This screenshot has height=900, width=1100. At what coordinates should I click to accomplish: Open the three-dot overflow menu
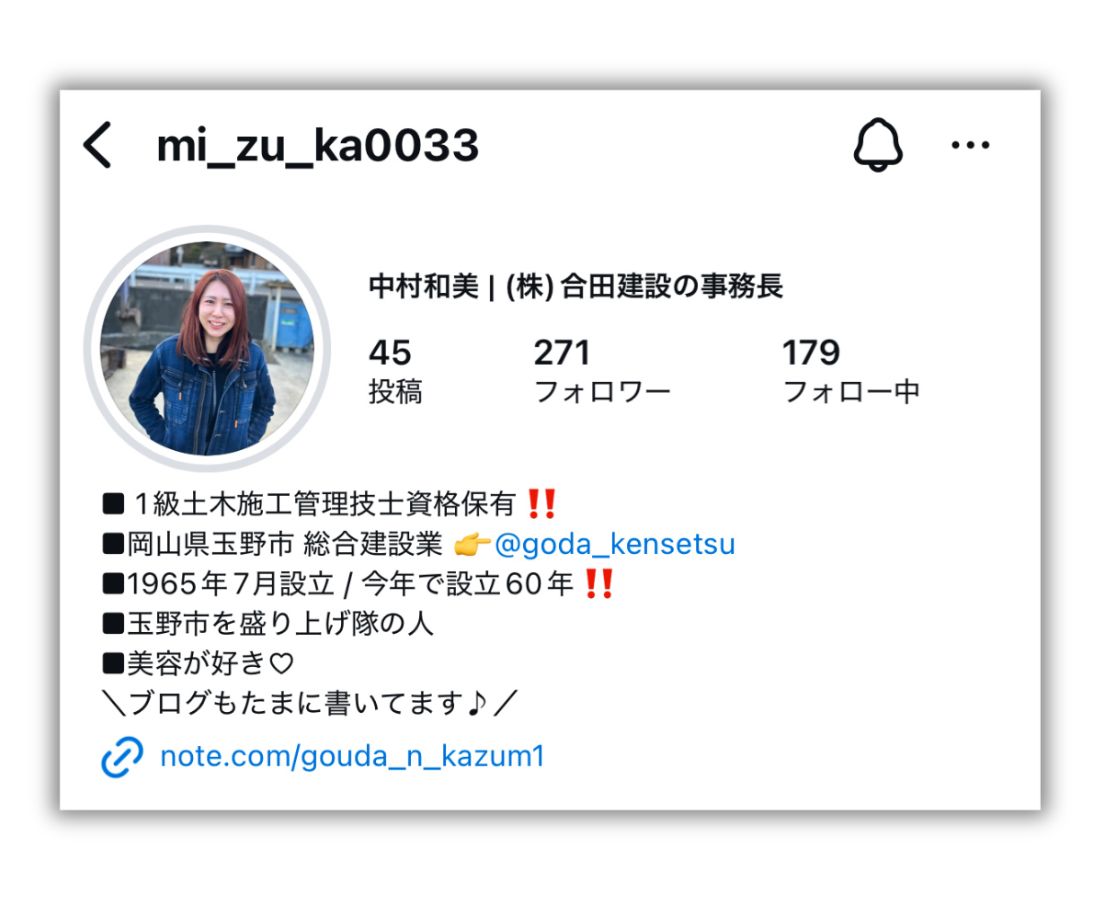[x=969, y=146]
